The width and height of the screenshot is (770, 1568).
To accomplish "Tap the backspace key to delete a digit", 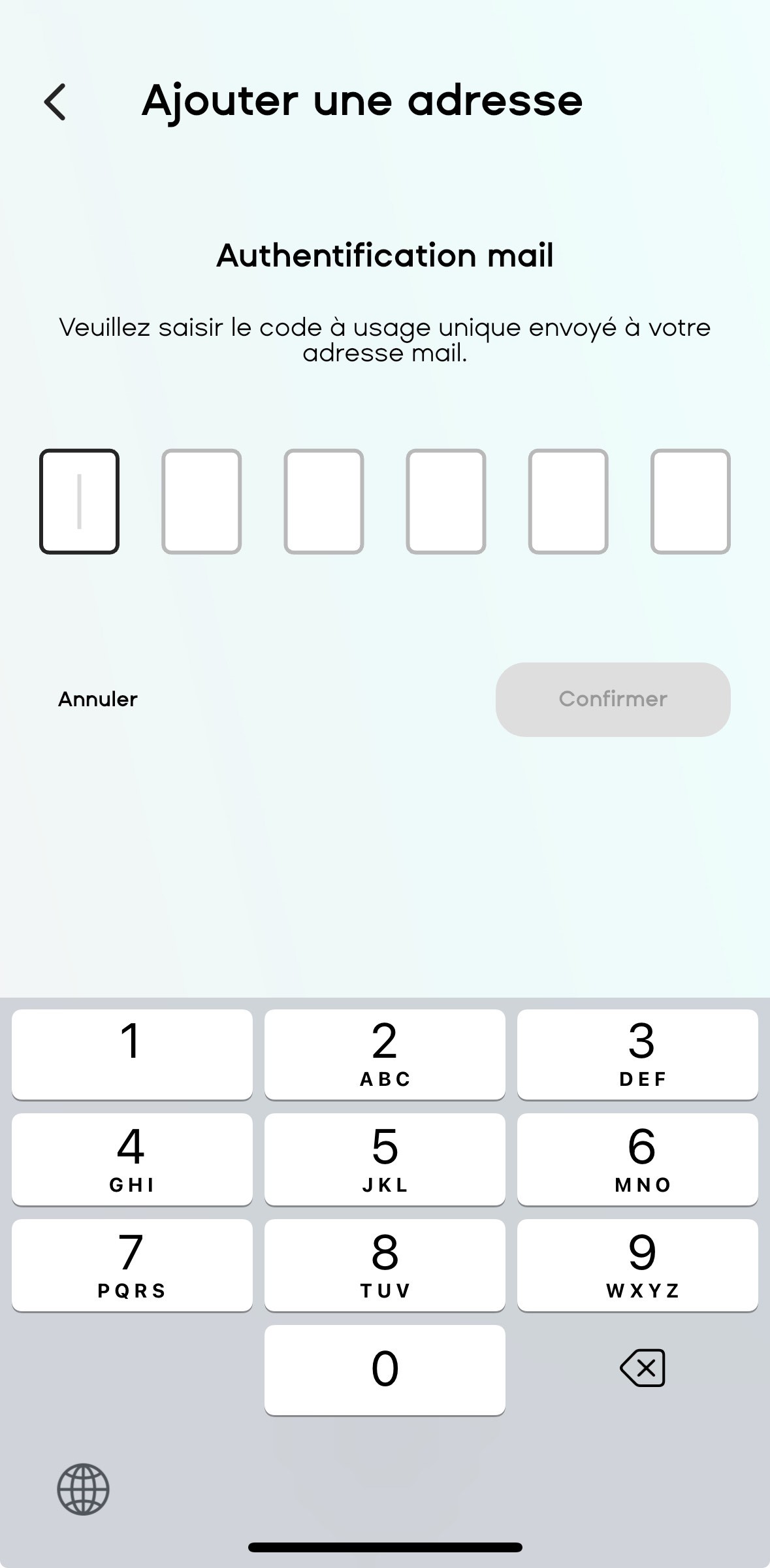I will pyautogui.click(x=641, y=1366).
